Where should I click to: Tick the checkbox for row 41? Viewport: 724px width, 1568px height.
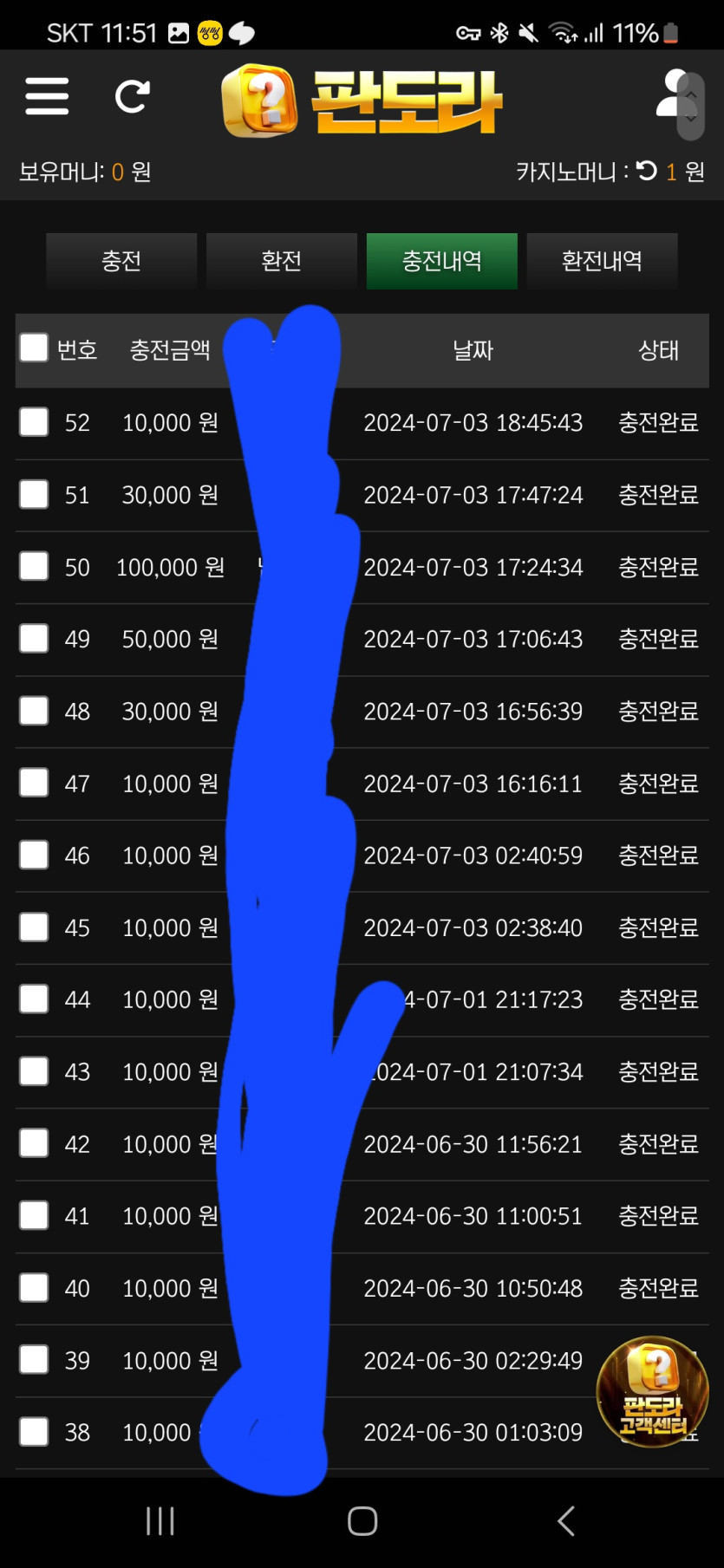[34, 1215]
